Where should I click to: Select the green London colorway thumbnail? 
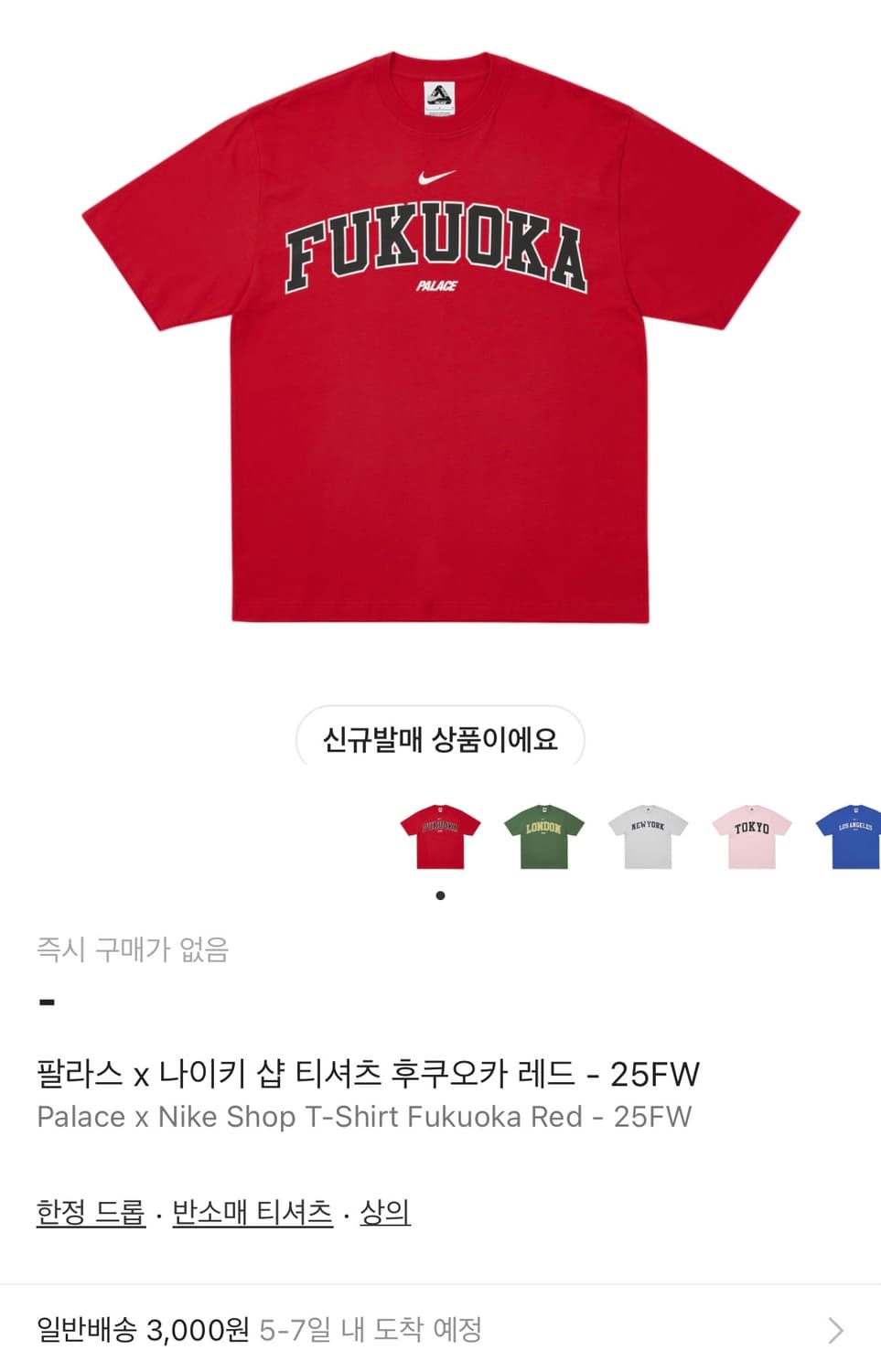pos(543,834)
